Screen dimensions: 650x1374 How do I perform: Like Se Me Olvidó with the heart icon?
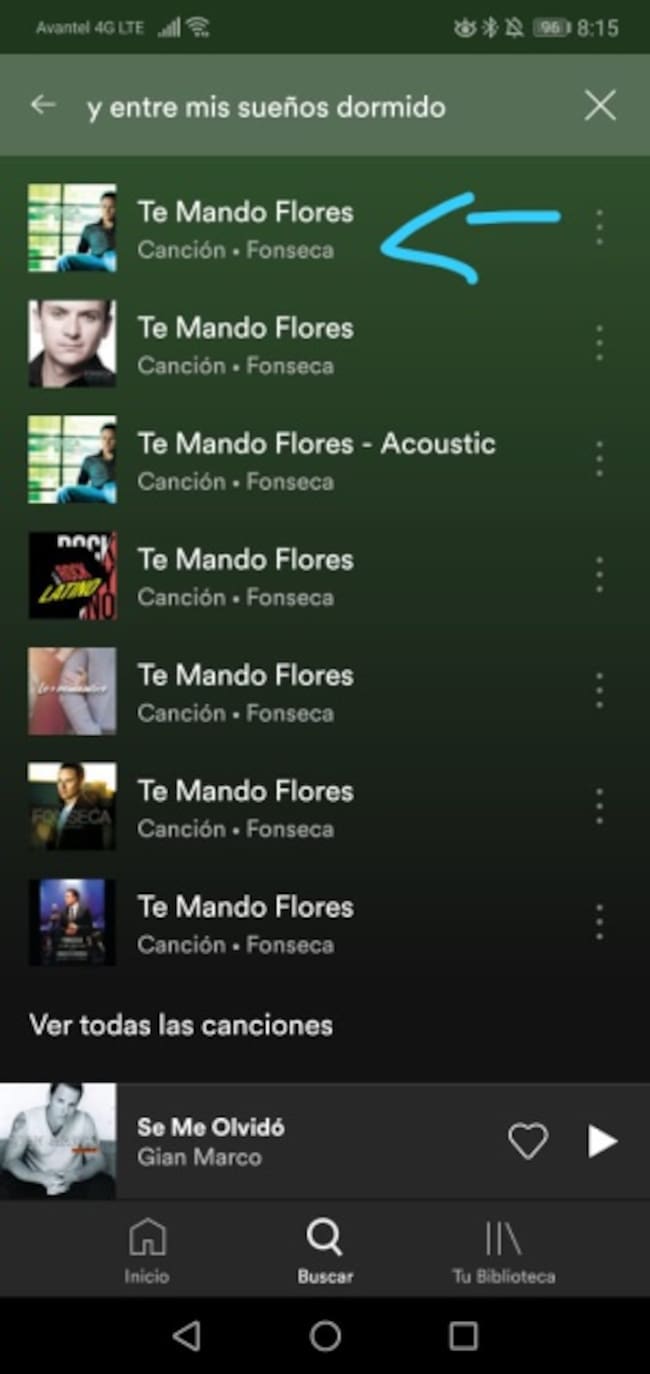pos(528,1141)
